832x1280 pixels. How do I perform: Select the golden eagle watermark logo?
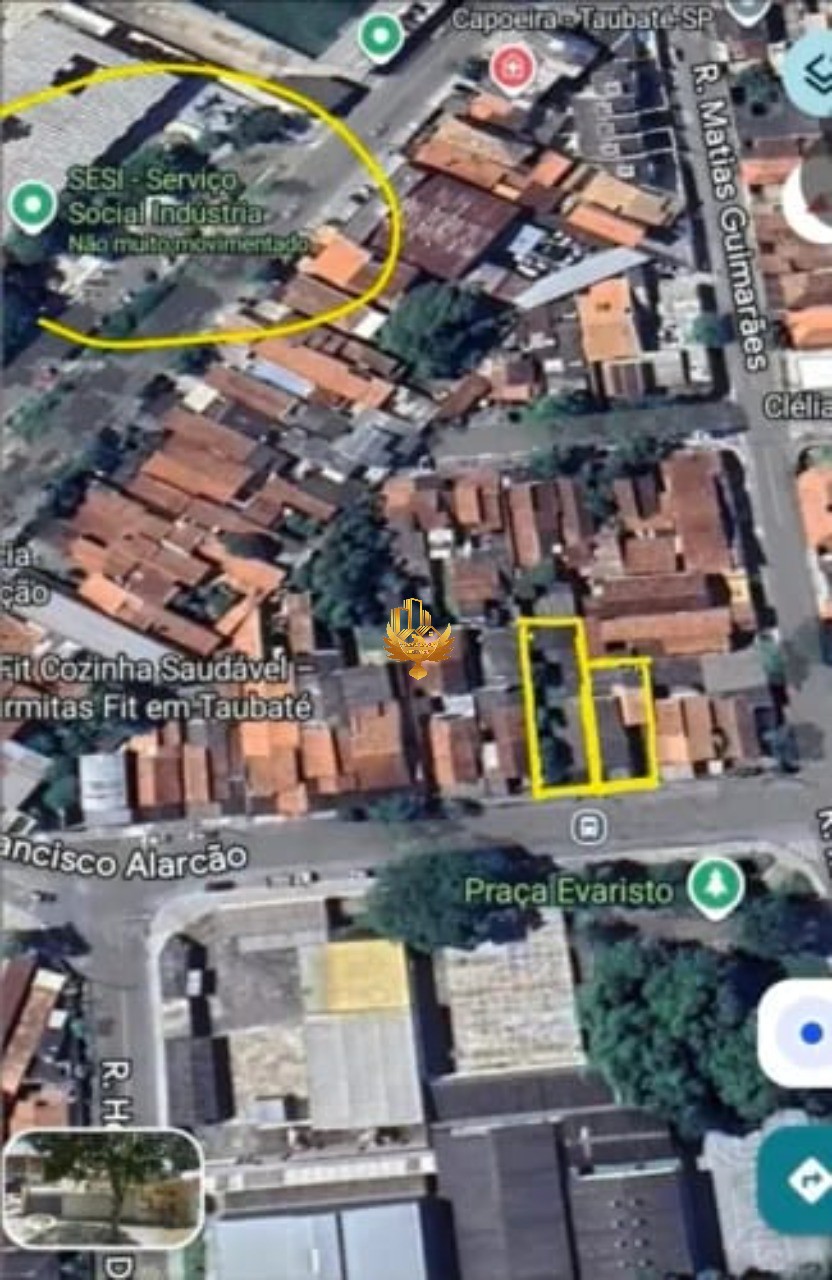tap(416, 640)
